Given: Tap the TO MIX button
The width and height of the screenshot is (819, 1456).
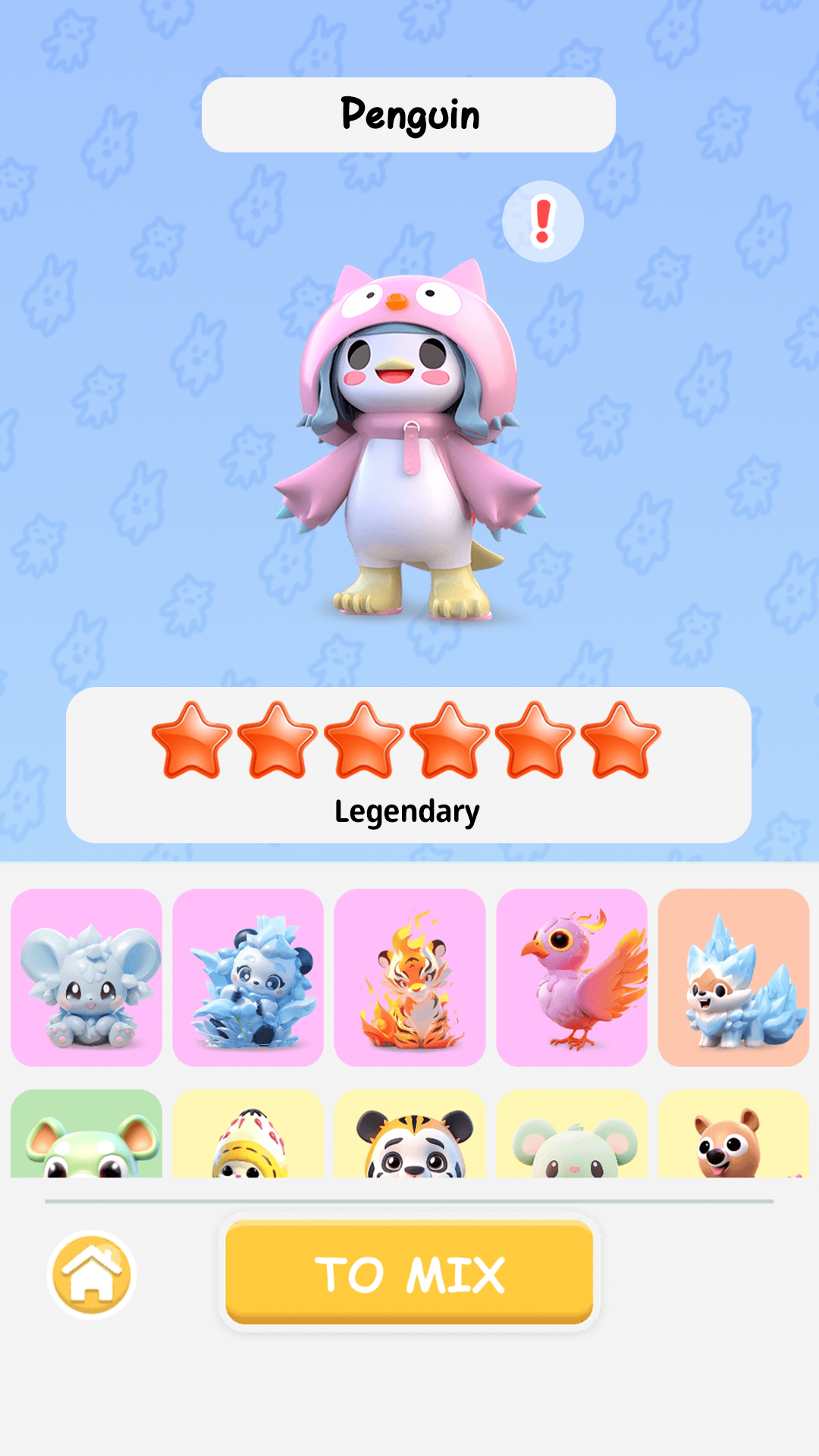Looking at the screenshot, I should coord(409,1273).
